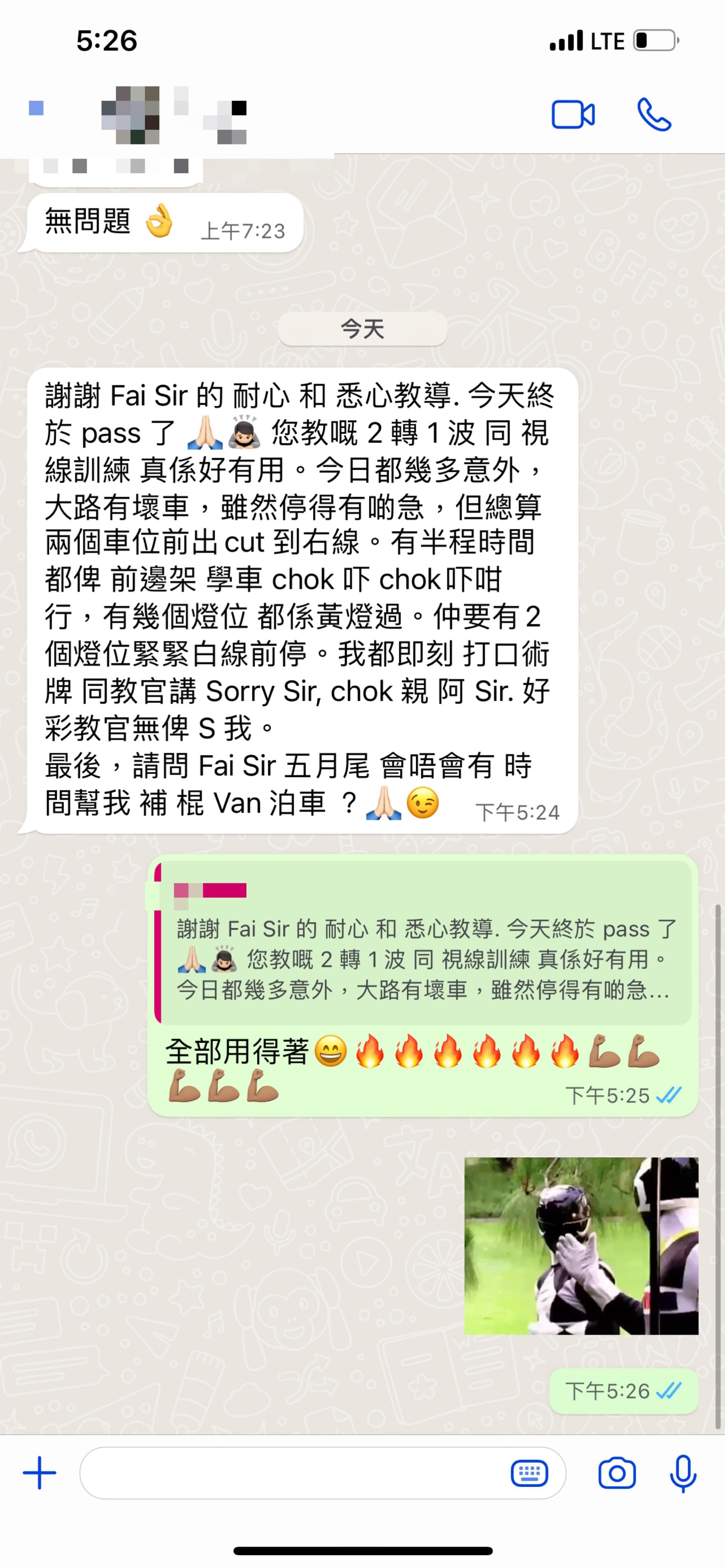The width and height of the screenshot is (725, 1568).
Task: Focus the message input field
Action: (x=292, y=1473)
